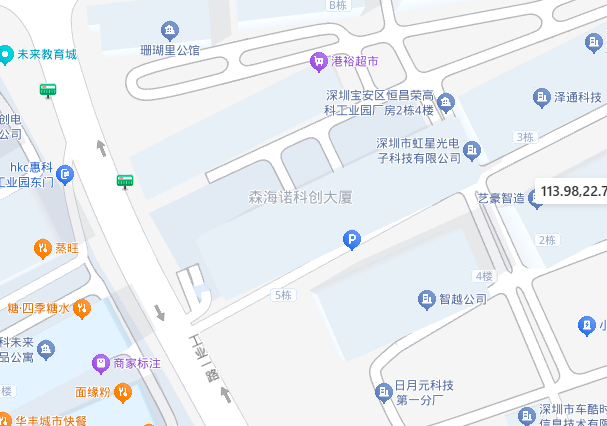
Task: Select the 面缘粉 restaurant marker
Action: 122,392
